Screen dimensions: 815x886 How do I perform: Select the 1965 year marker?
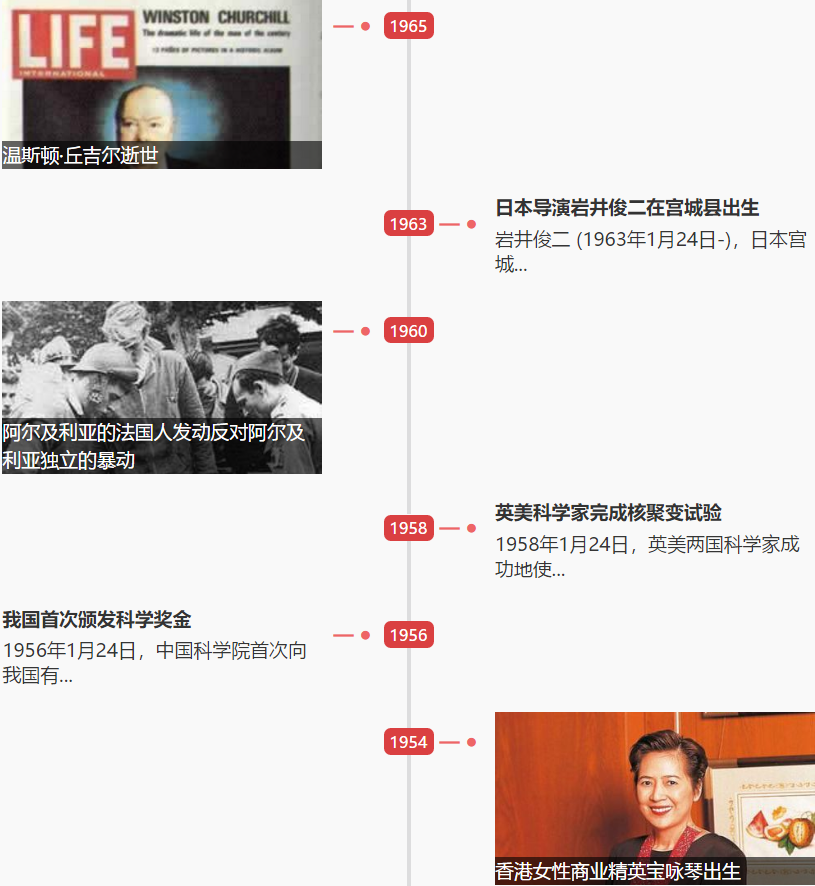(408, 26)
